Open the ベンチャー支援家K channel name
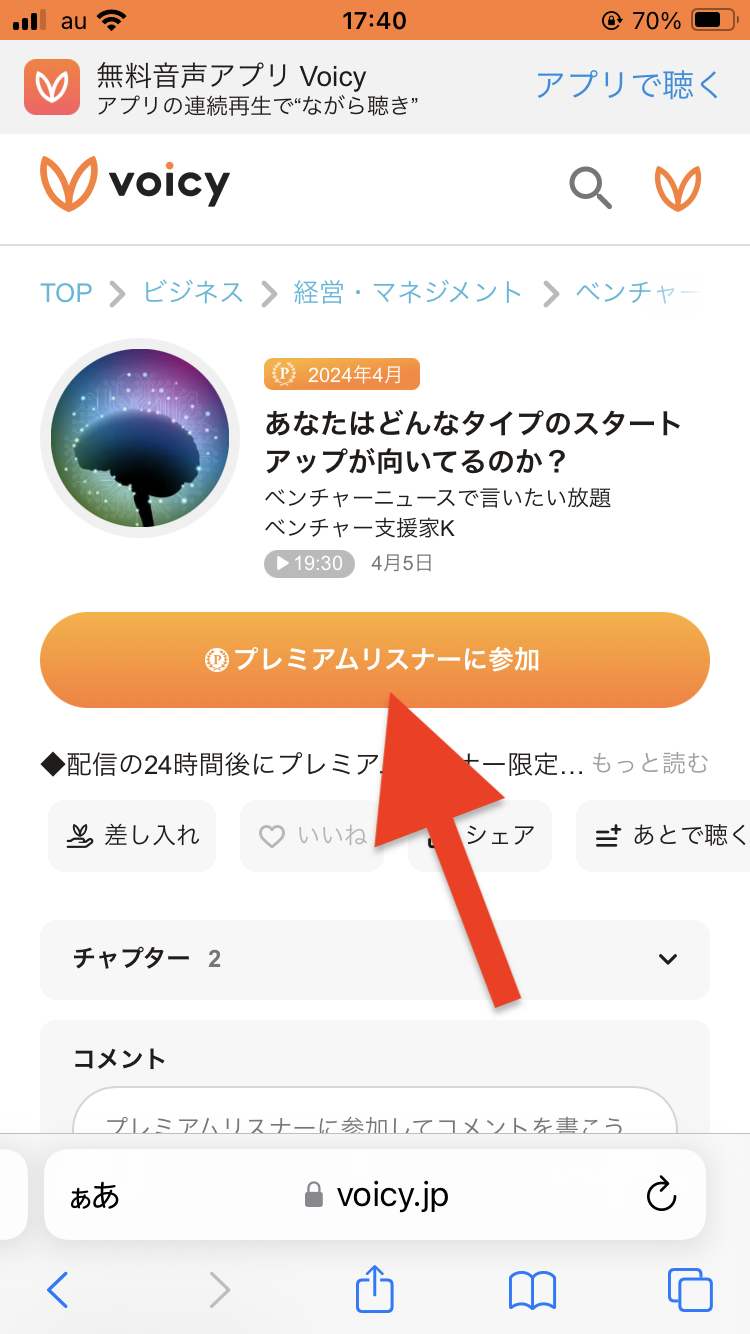The image size is (750, 1334). point(359,528)
